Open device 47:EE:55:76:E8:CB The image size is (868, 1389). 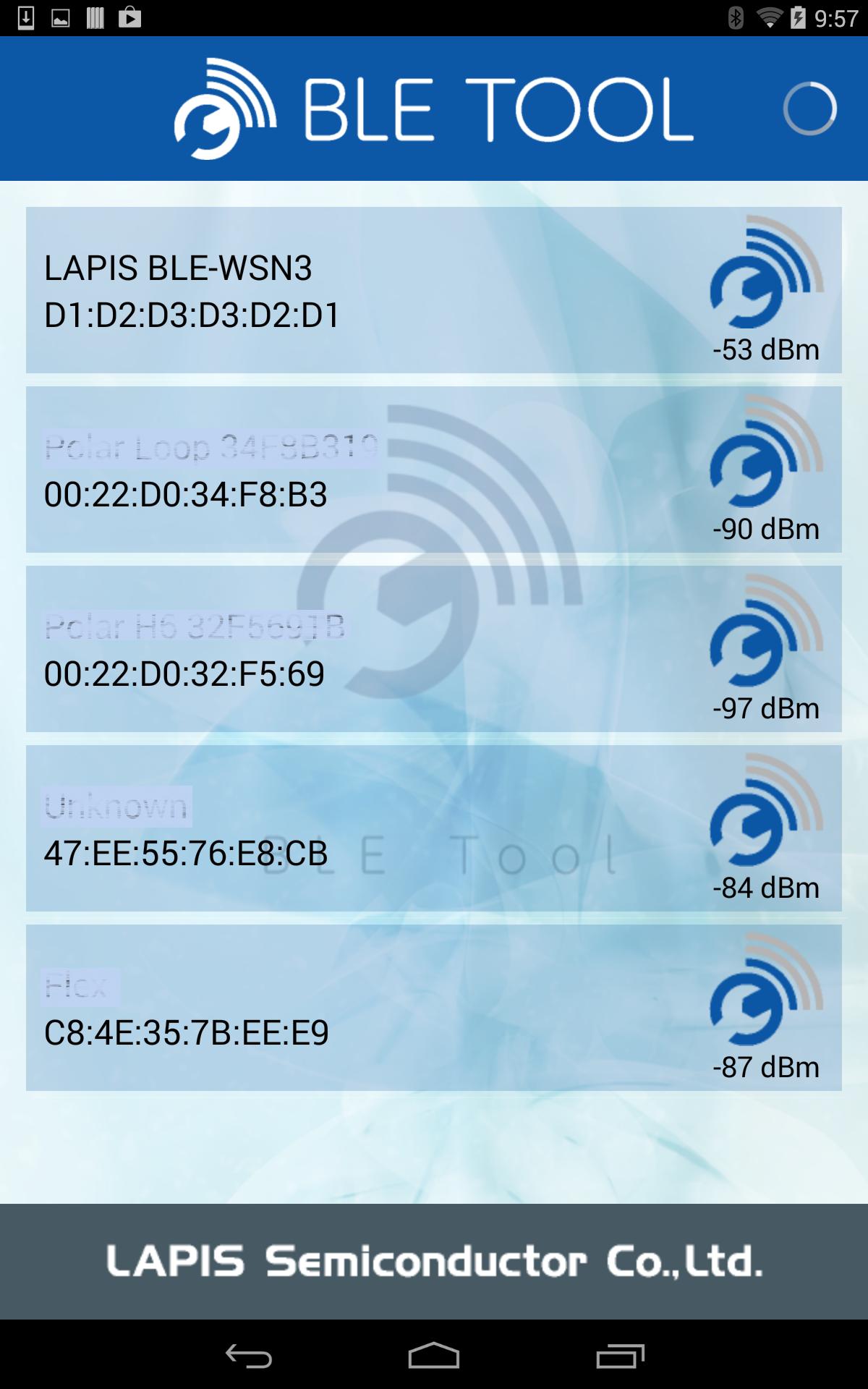tap(434, 828)
